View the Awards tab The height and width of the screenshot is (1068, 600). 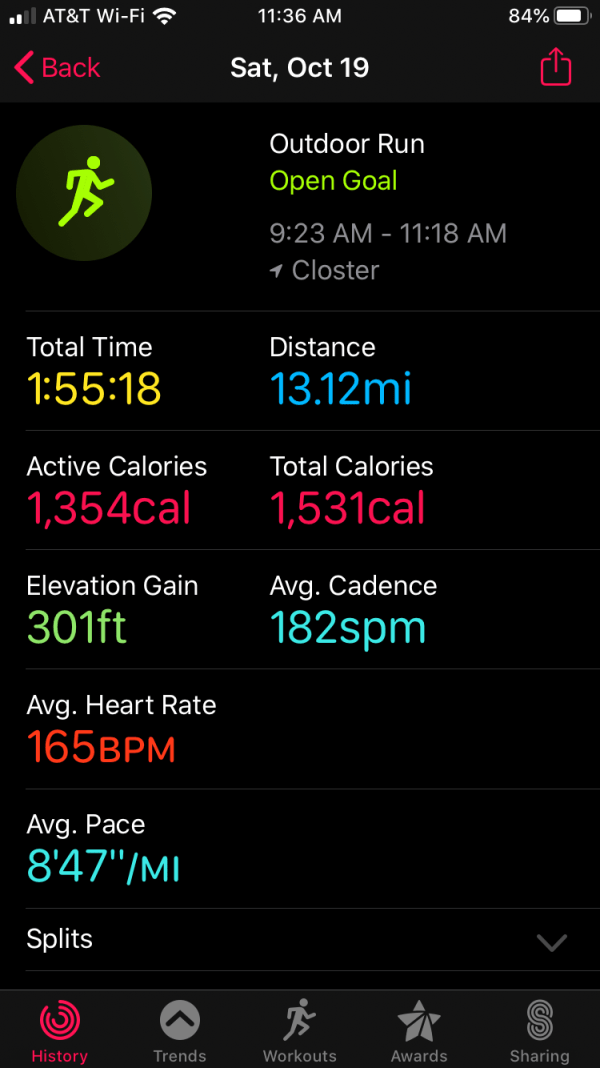[419, 1032]
